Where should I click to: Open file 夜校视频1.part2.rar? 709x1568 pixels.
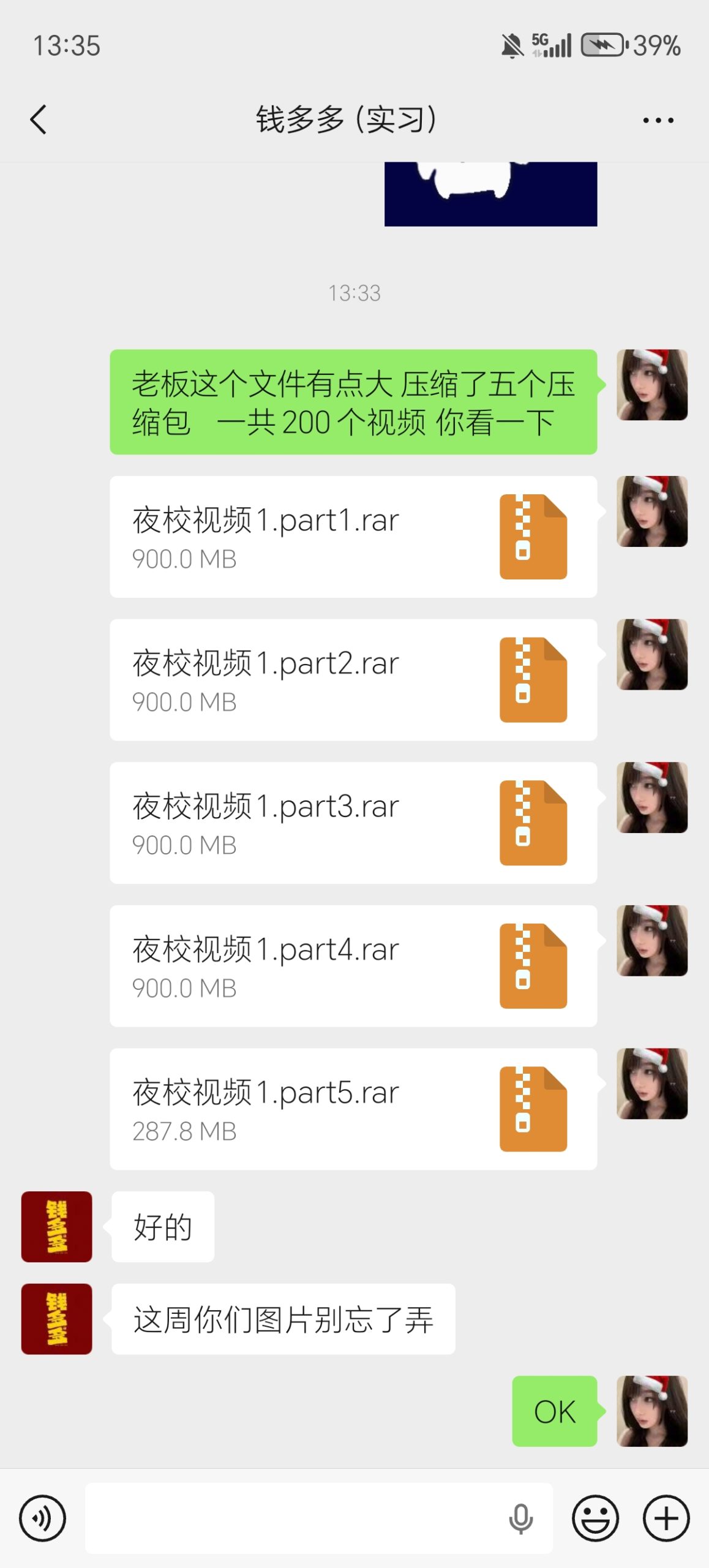point(353,680)
